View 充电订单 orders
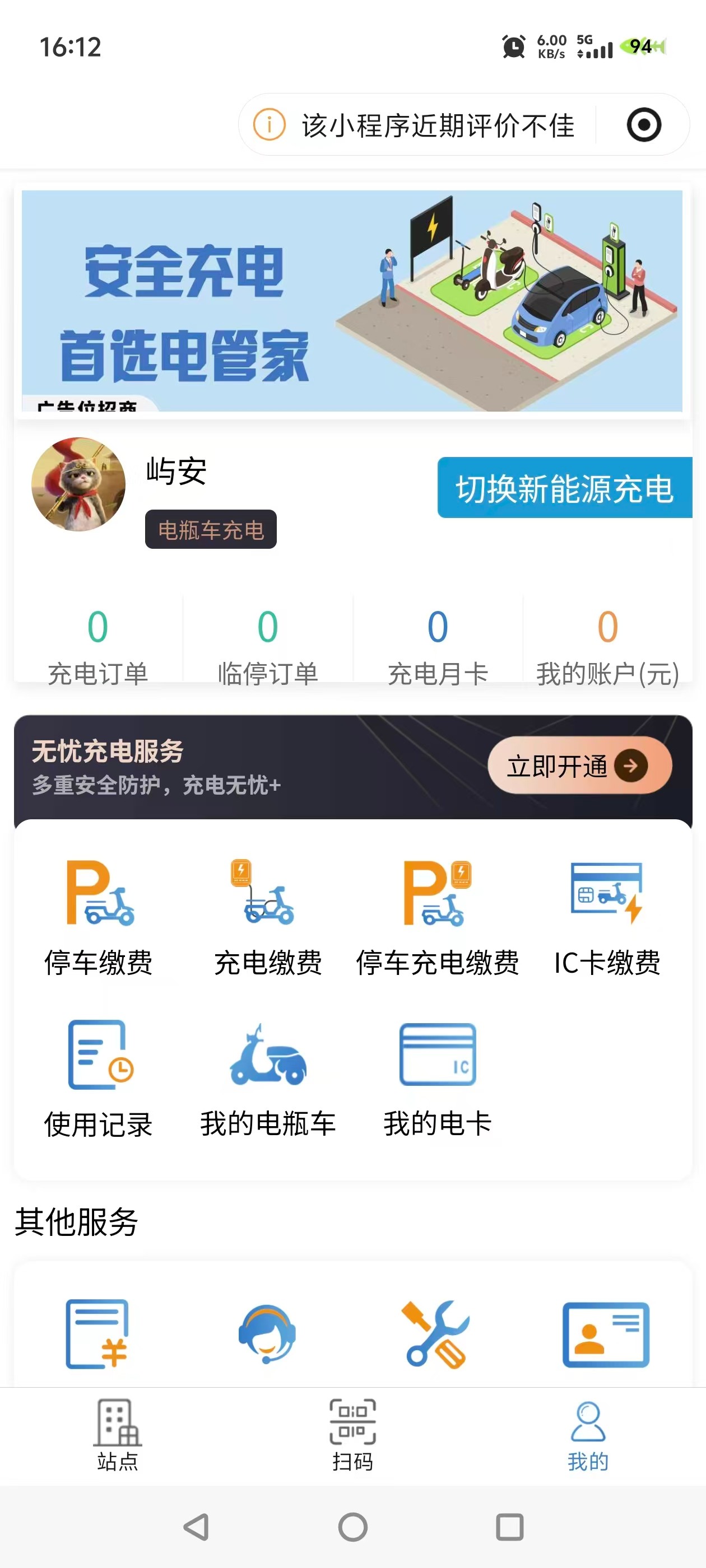This screenshot has height=1568, width=706. click(x=98, y=644)
